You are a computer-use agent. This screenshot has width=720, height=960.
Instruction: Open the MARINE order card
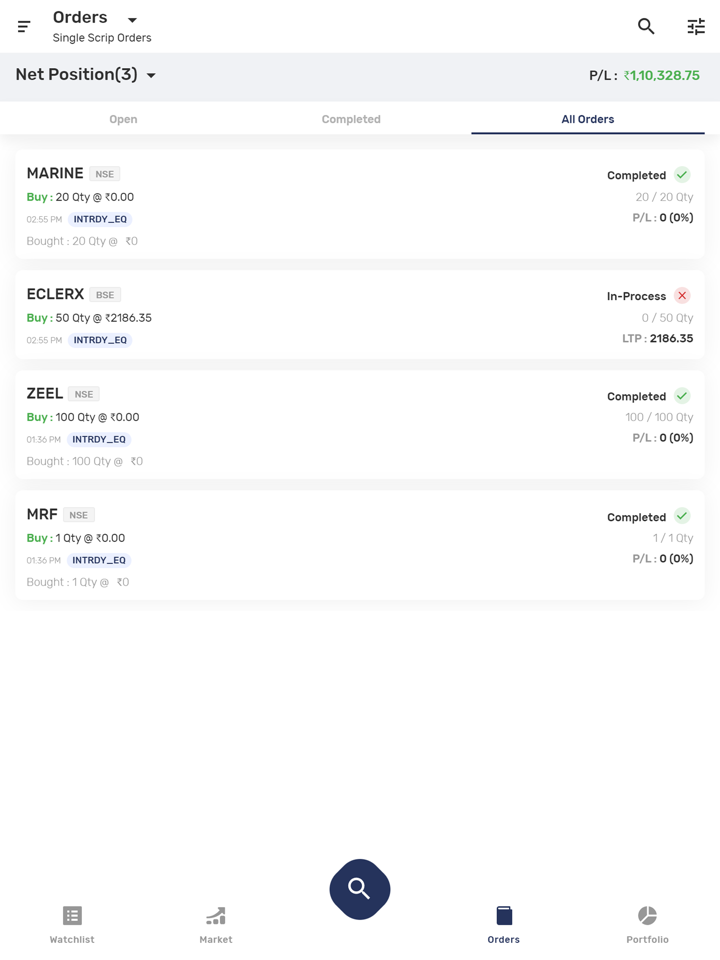click(300, 205)
